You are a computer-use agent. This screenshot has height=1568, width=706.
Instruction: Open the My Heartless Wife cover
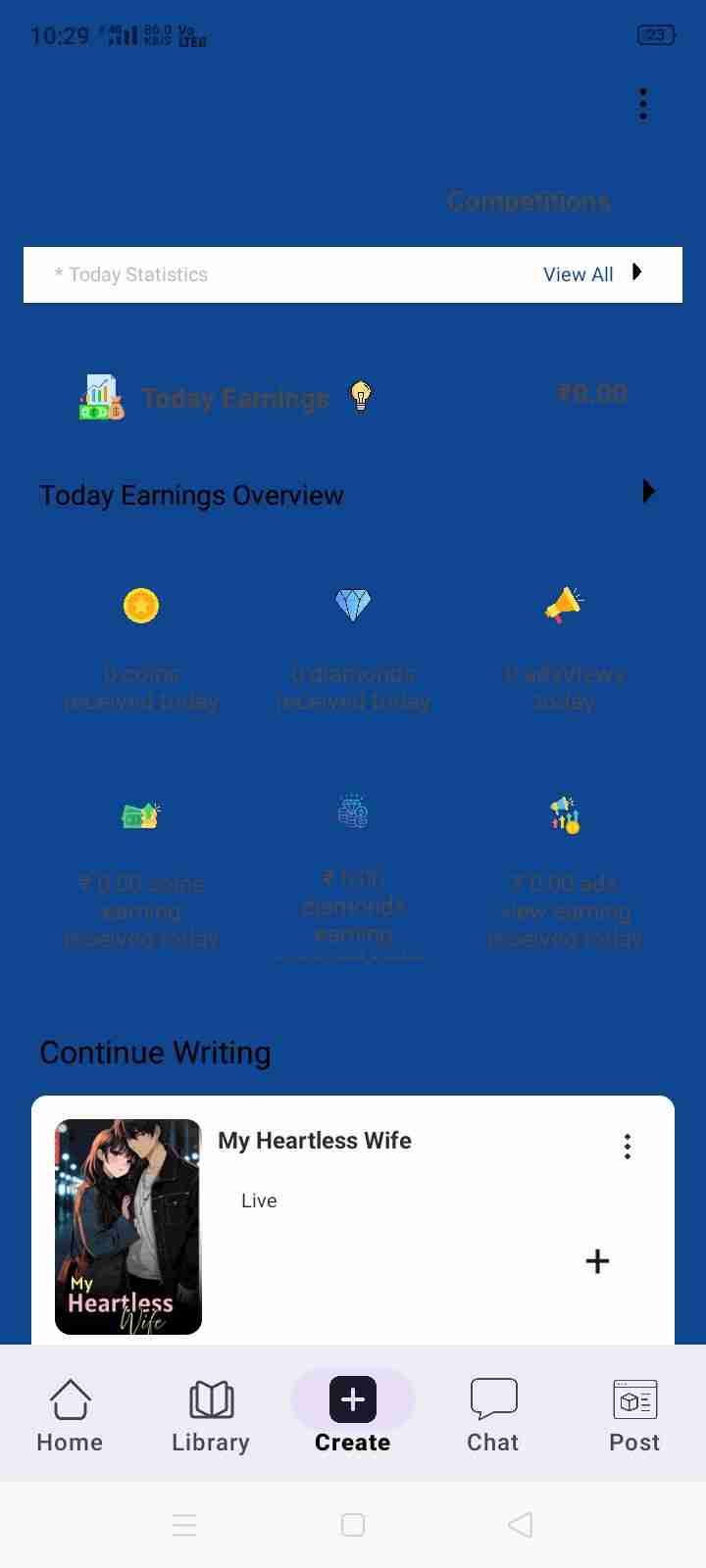[x=128, y=1226]
